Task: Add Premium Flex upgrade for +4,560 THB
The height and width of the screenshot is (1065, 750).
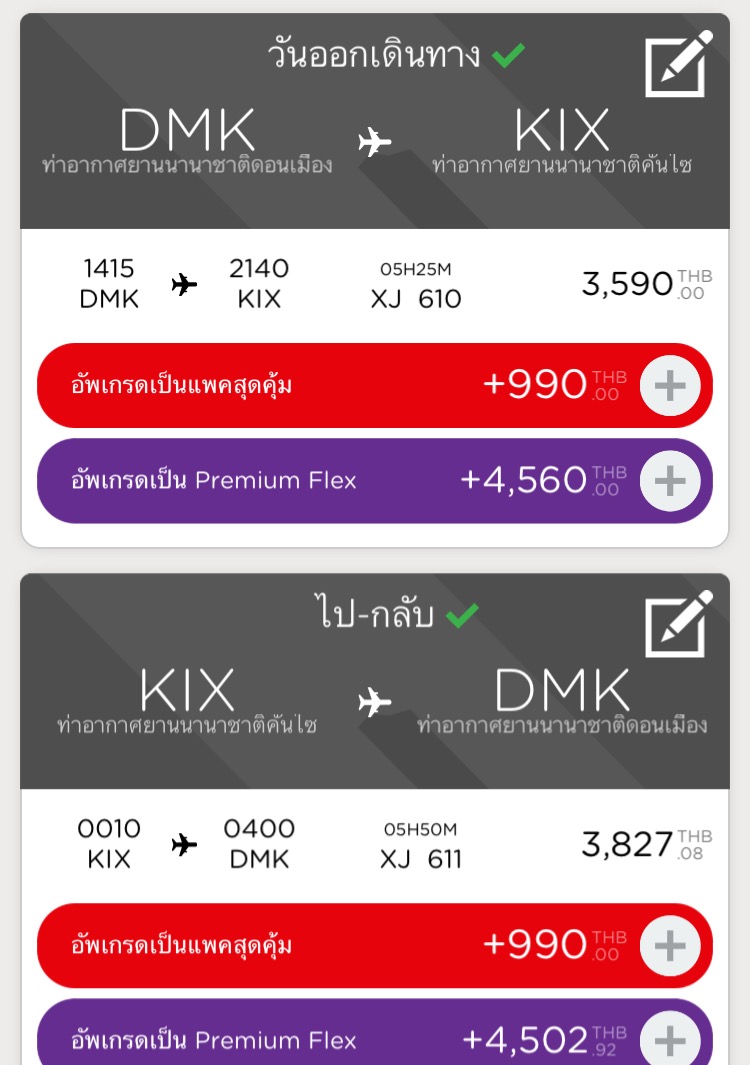Action: pyautogui.click(x=669, y=481)
